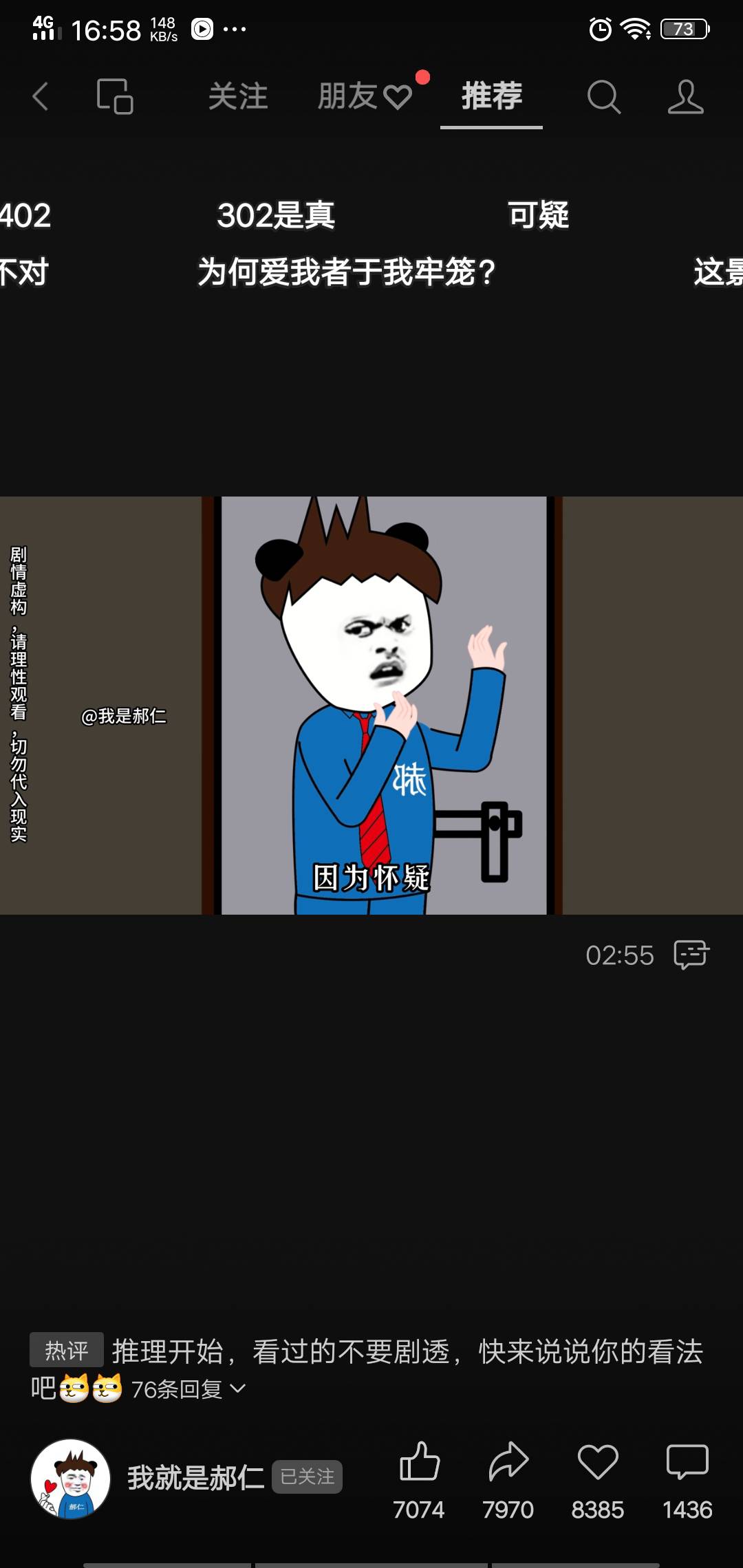Toggle the danmaku comment icon beside 02:55
Screen dimensions: 743x1568
click(x=691, y=955)
